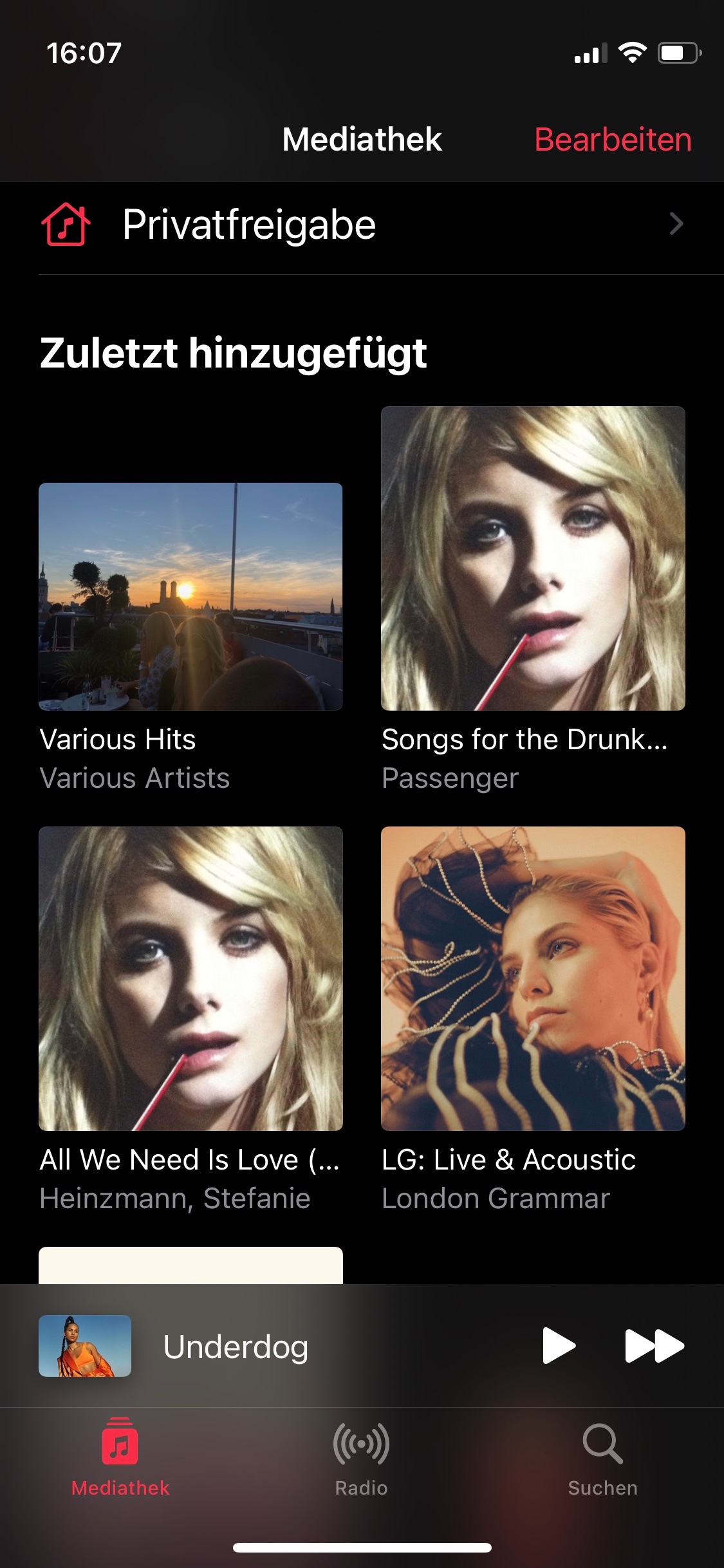724x1568 pixels.
Task: Switch to the Radio tab
Action: pyautogui.click(x=361, y=1459)
